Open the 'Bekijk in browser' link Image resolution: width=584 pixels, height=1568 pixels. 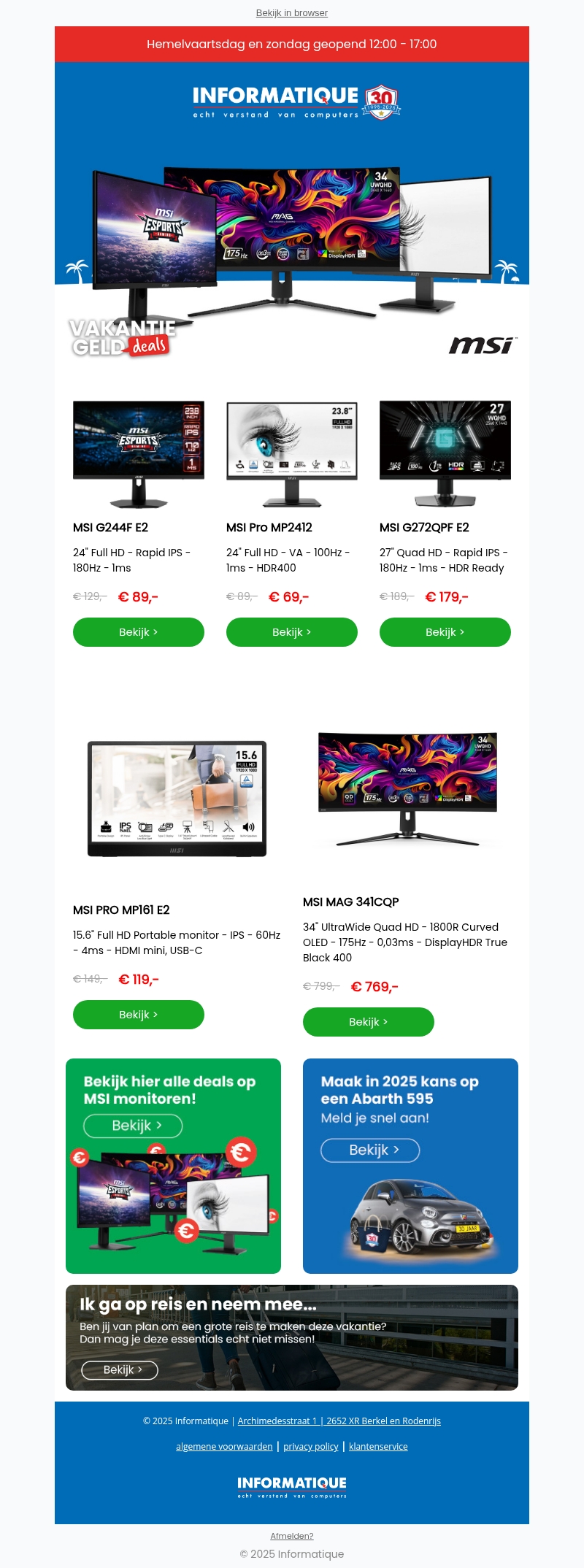[x=291, y=13]
